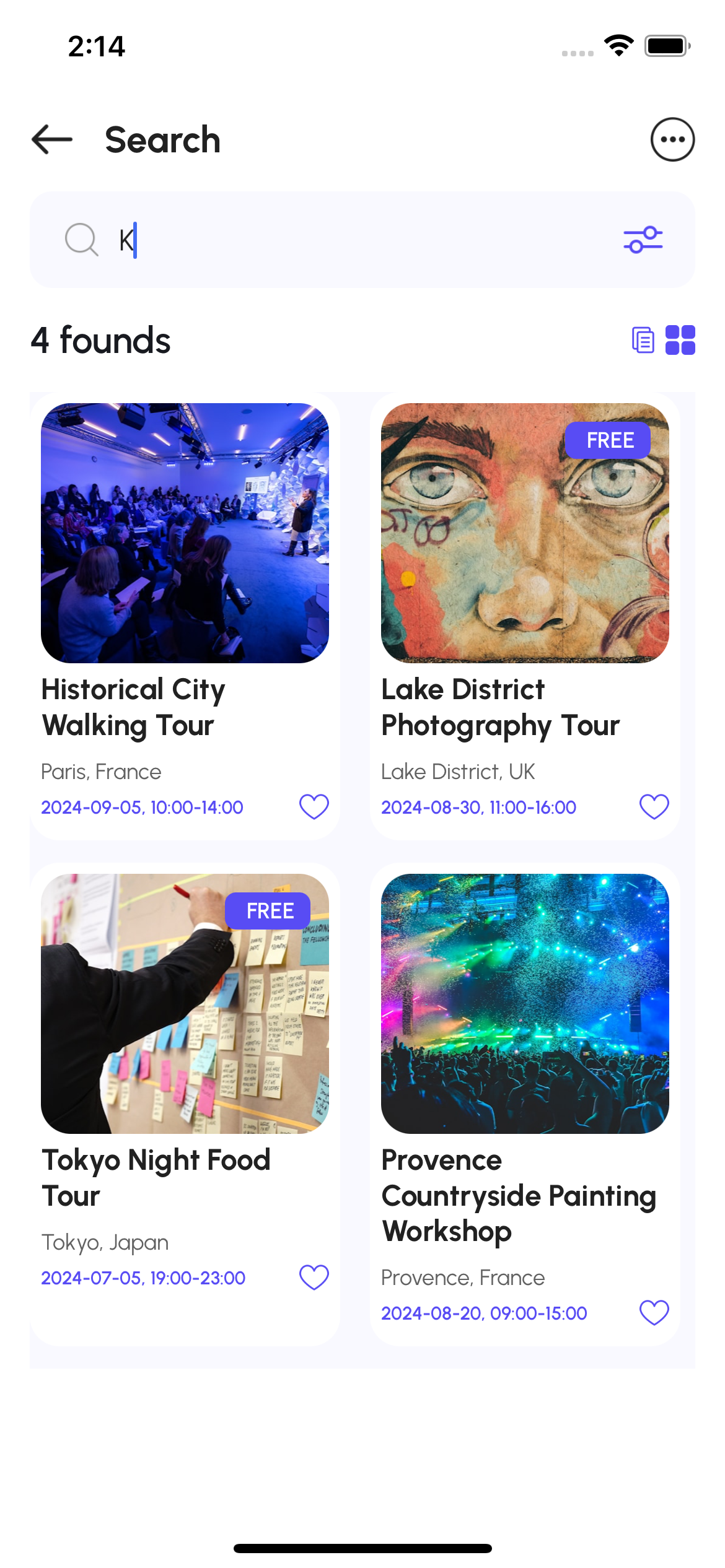The width and height of the screenshot is (725, 1568).
Task: Open the more options menu
Action: click(672, 139)
